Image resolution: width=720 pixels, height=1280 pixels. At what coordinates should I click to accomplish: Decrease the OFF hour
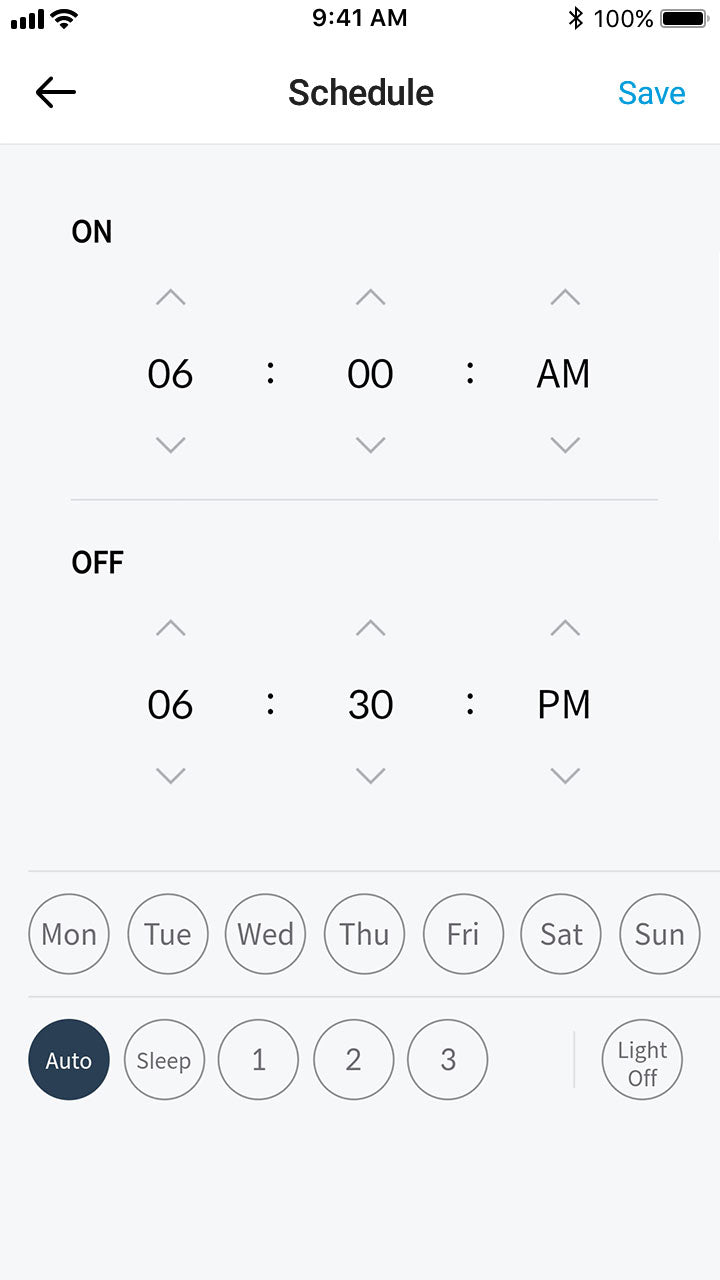(x=171, y=776)
